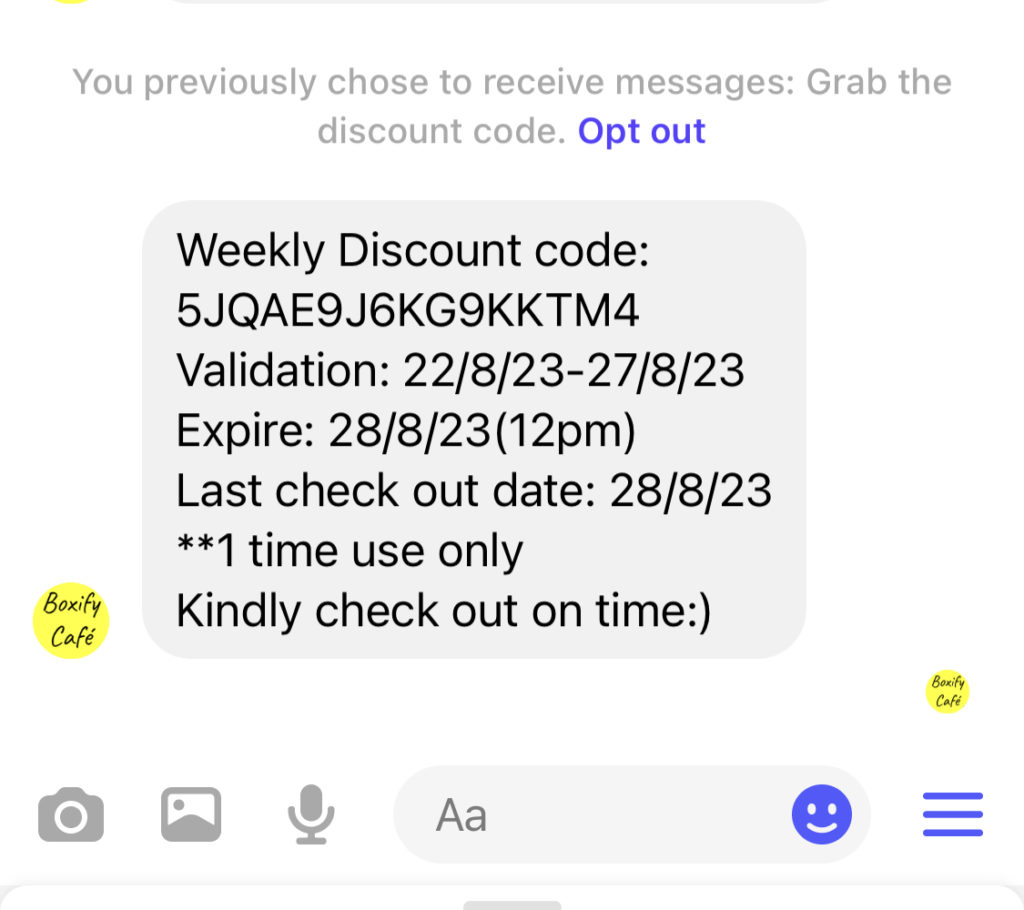
Task: Tap the Opt out link
Action: [641, 131]
